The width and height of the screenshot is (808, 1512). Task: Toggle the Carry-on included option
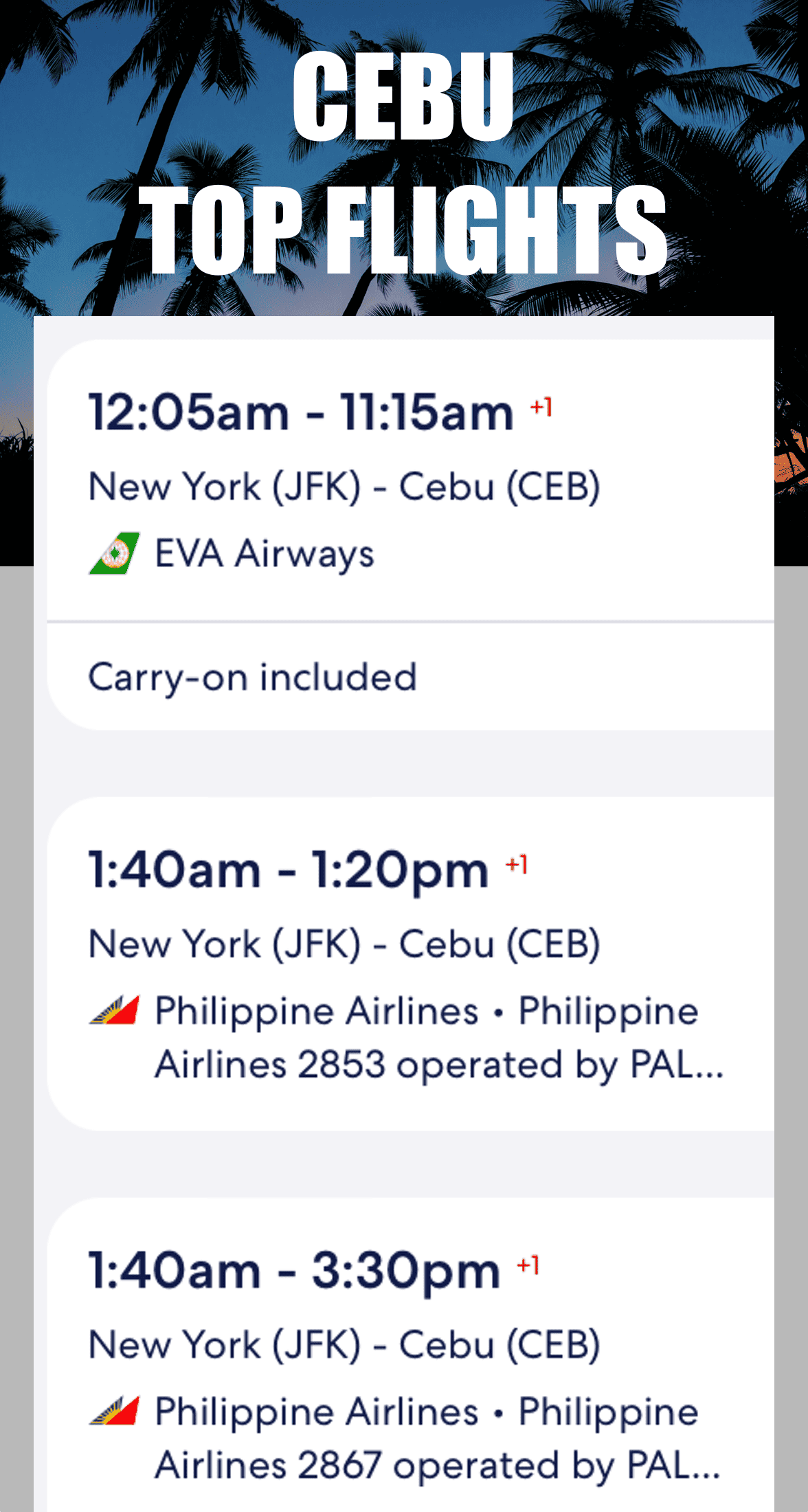pos(253,676)
